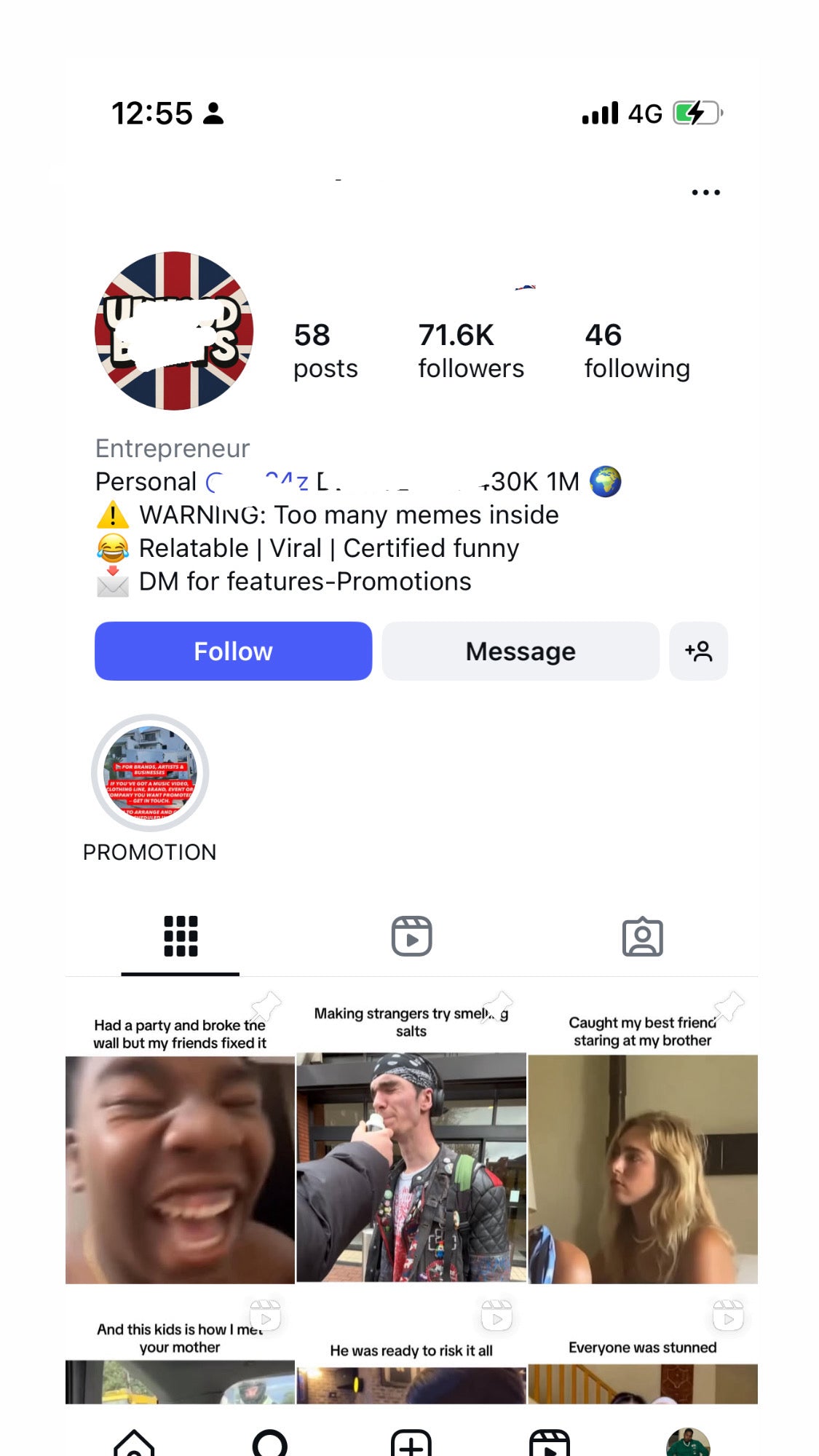Send a message to this profile
The height and width of the screenshot is (1456, 819).
(521, 651)
